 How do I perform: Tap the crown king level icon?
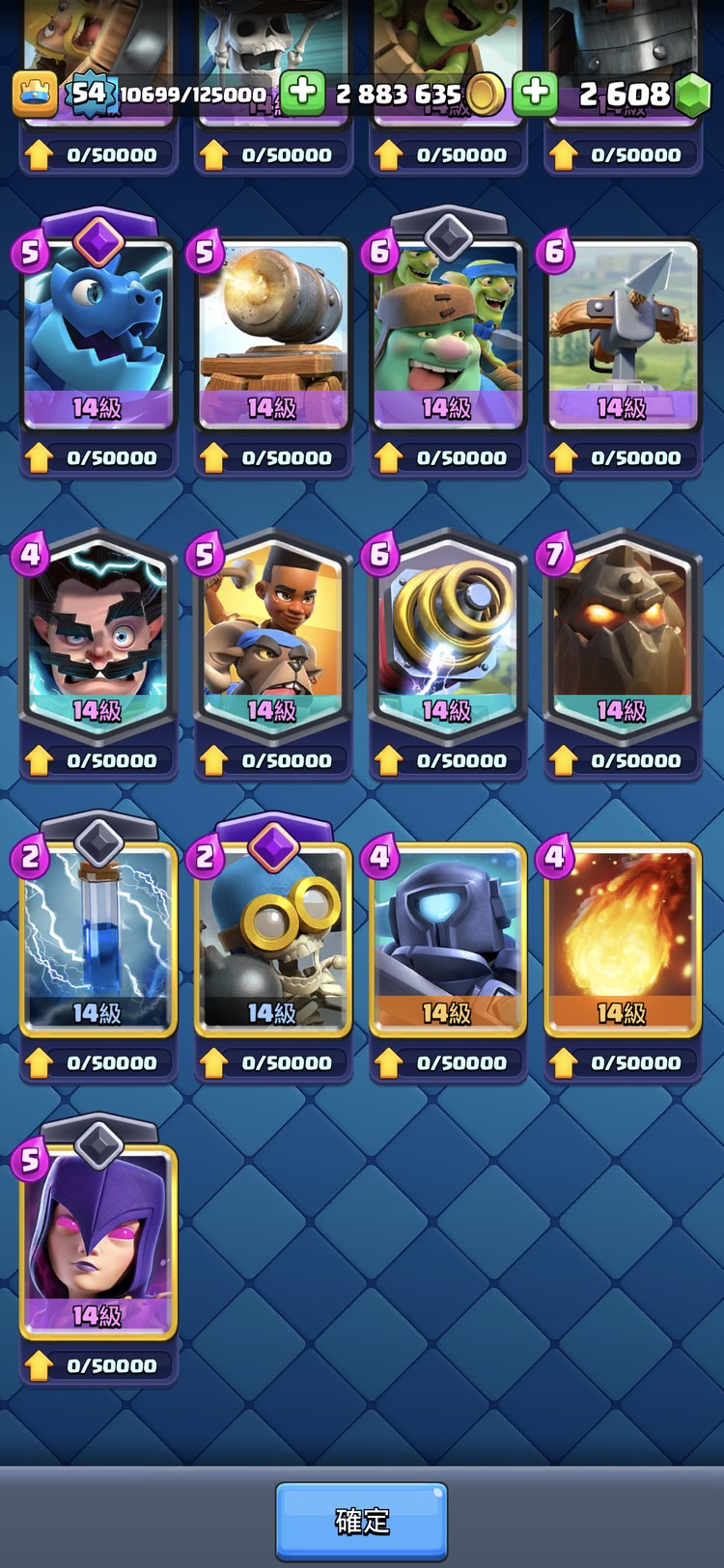pyautogui.click(x=34, y=94)
